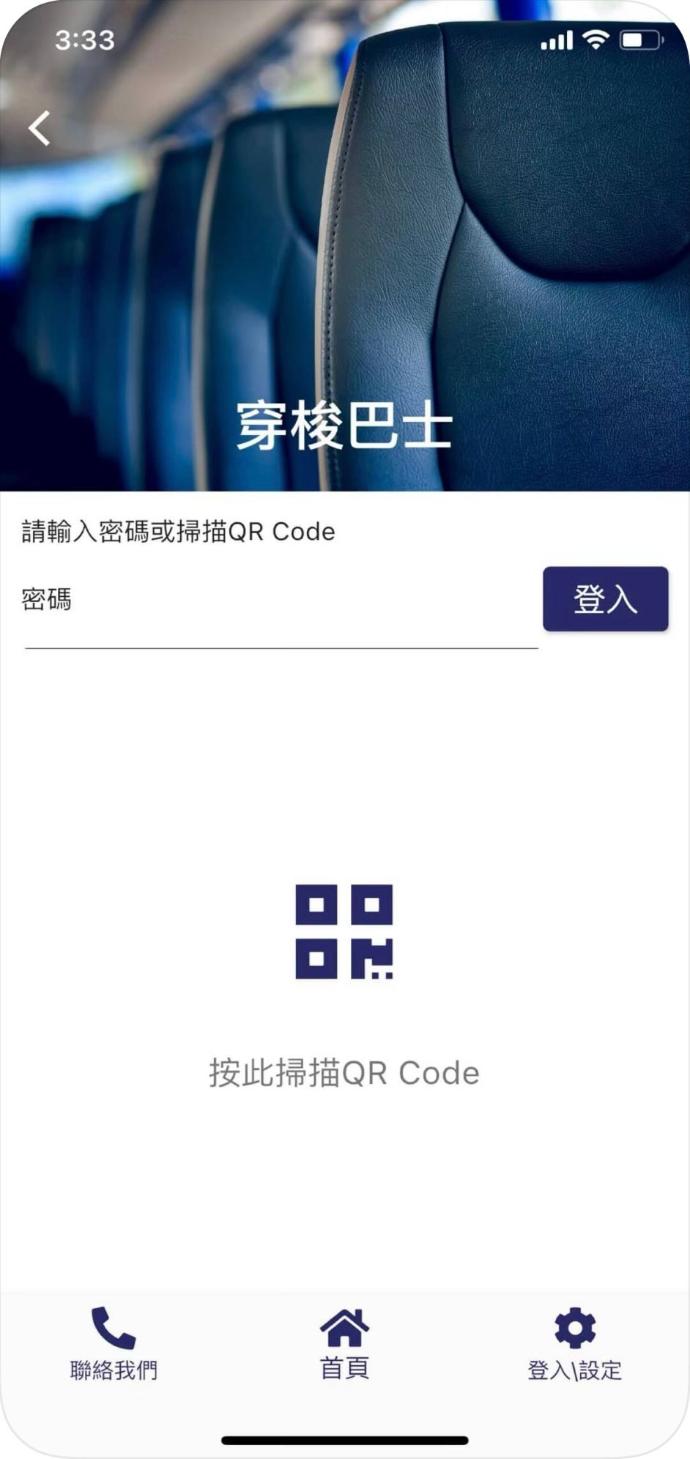This screenshot has height=1459, width=690.
Task: Tap the 登入 login button
Action: click(605, 599)
